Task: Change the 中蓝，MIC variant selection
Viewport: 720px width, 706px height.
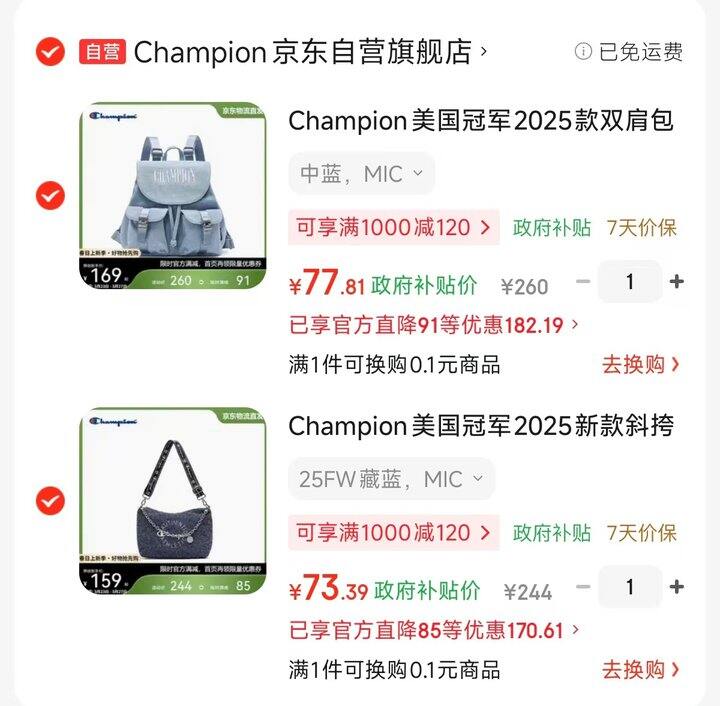Action: (362, 174)
